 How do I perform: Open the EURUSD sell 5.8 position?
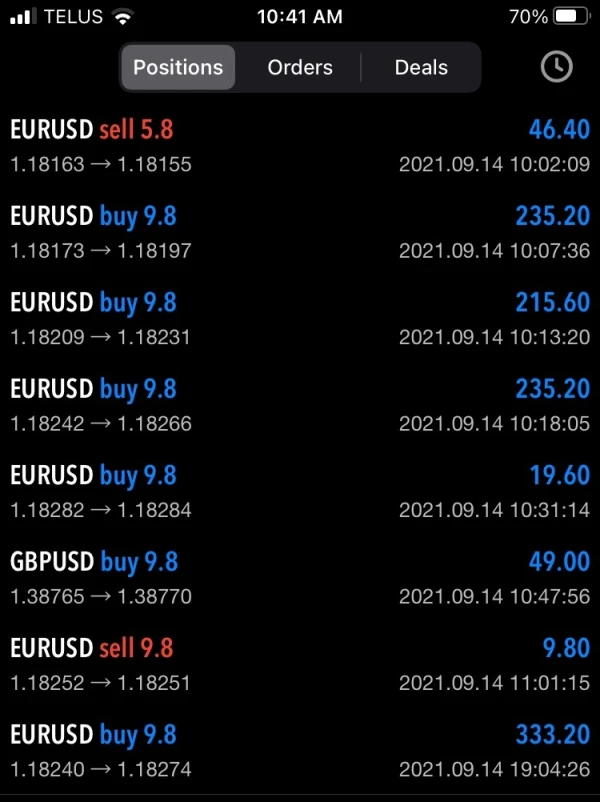pos(300,146)
